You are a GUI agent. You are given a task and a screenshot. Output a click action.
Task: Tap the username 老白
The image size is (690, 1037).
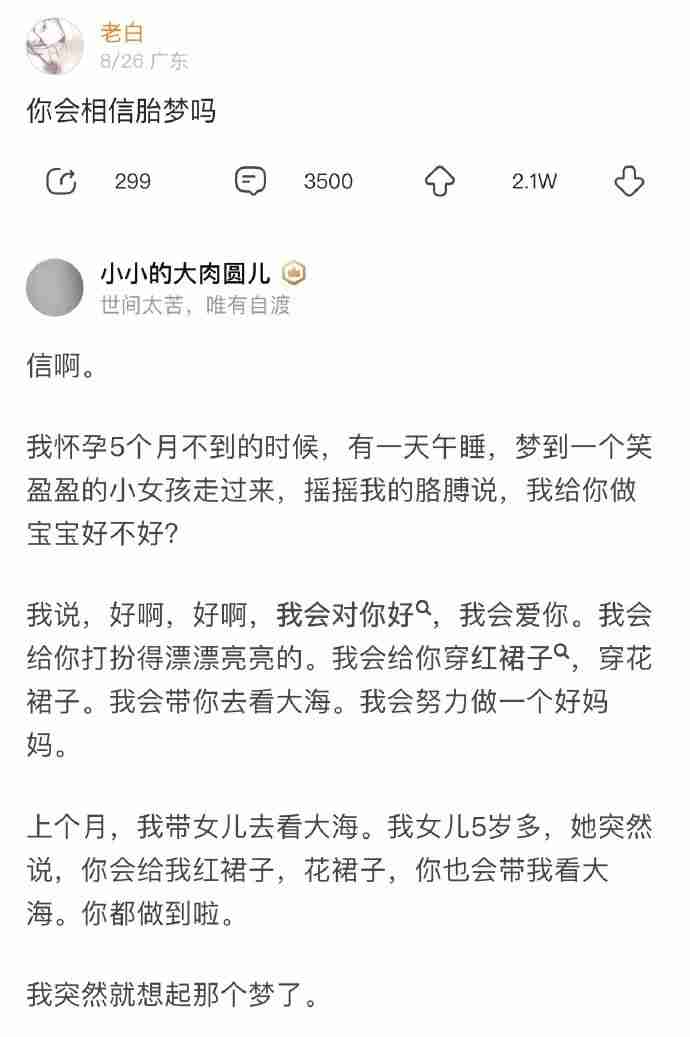pyautogui.click(x=122, y=33)
